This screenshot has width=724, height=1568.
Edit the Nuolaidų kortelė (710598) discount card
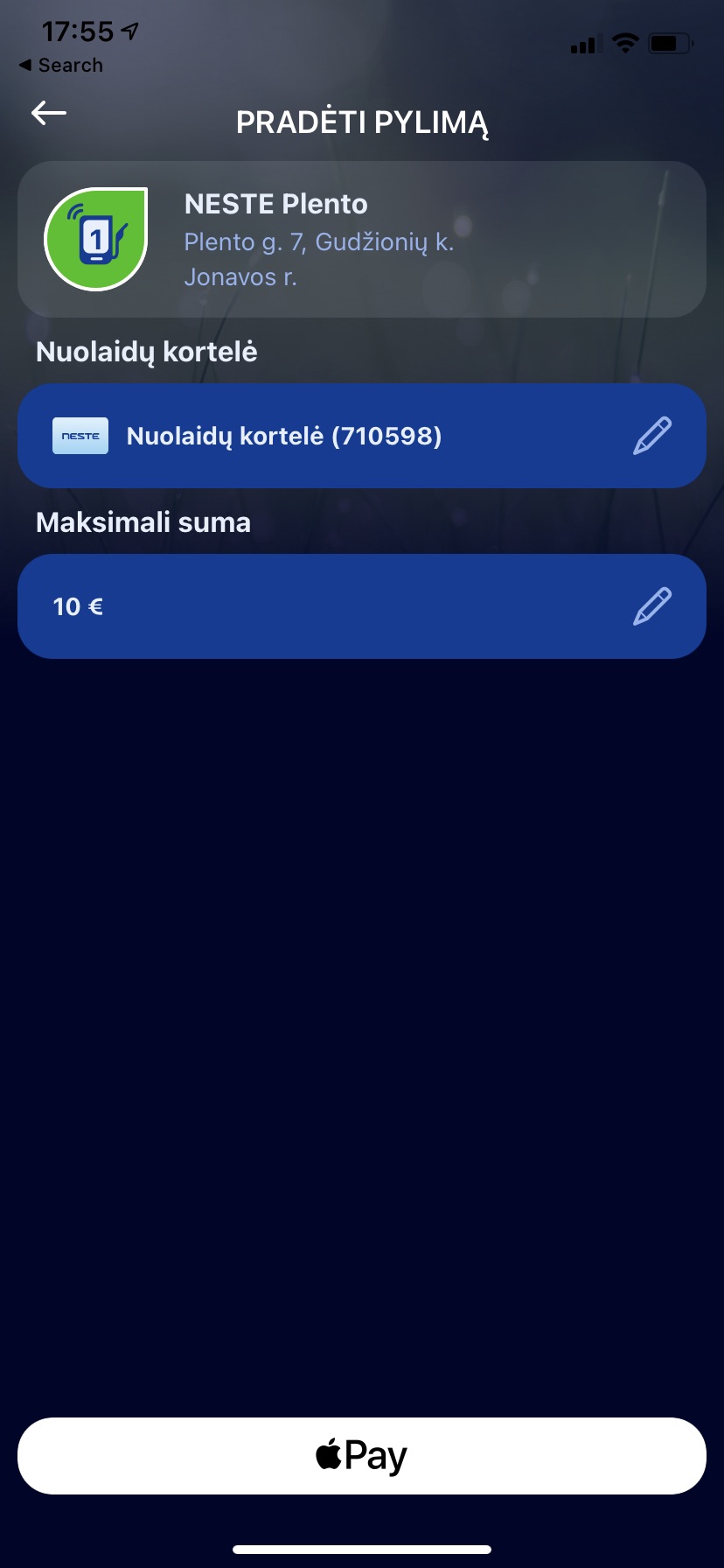click(651, 436)
